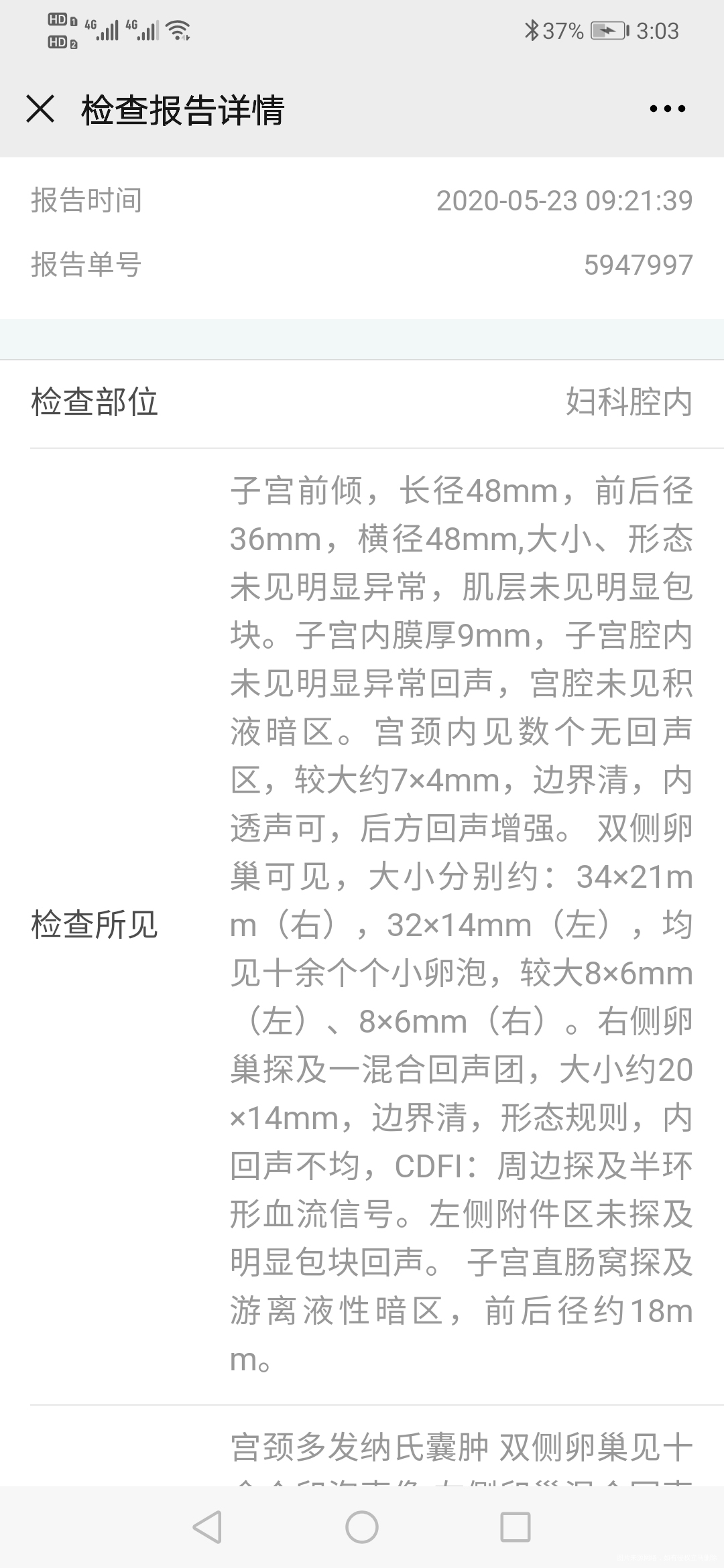Tap the Bluetooth status icon

(533, 29)
